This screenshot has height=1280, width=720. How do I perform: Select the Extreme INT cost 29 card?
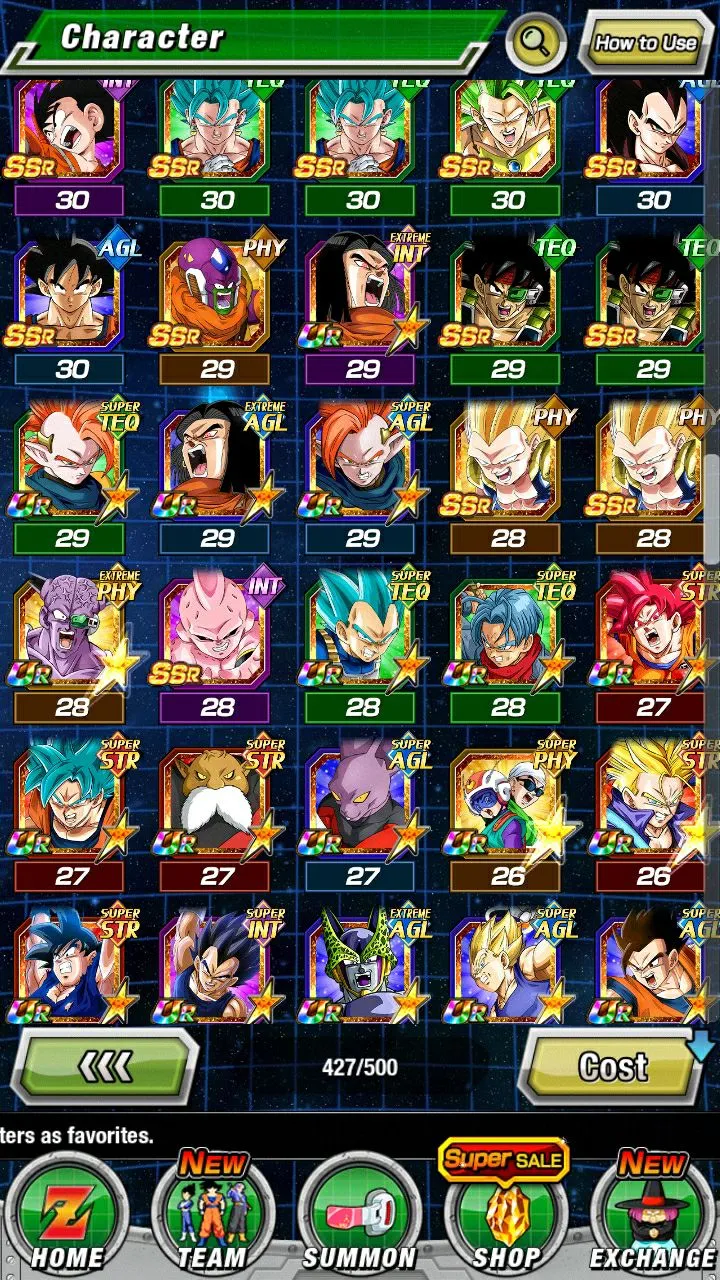(361, 295)
